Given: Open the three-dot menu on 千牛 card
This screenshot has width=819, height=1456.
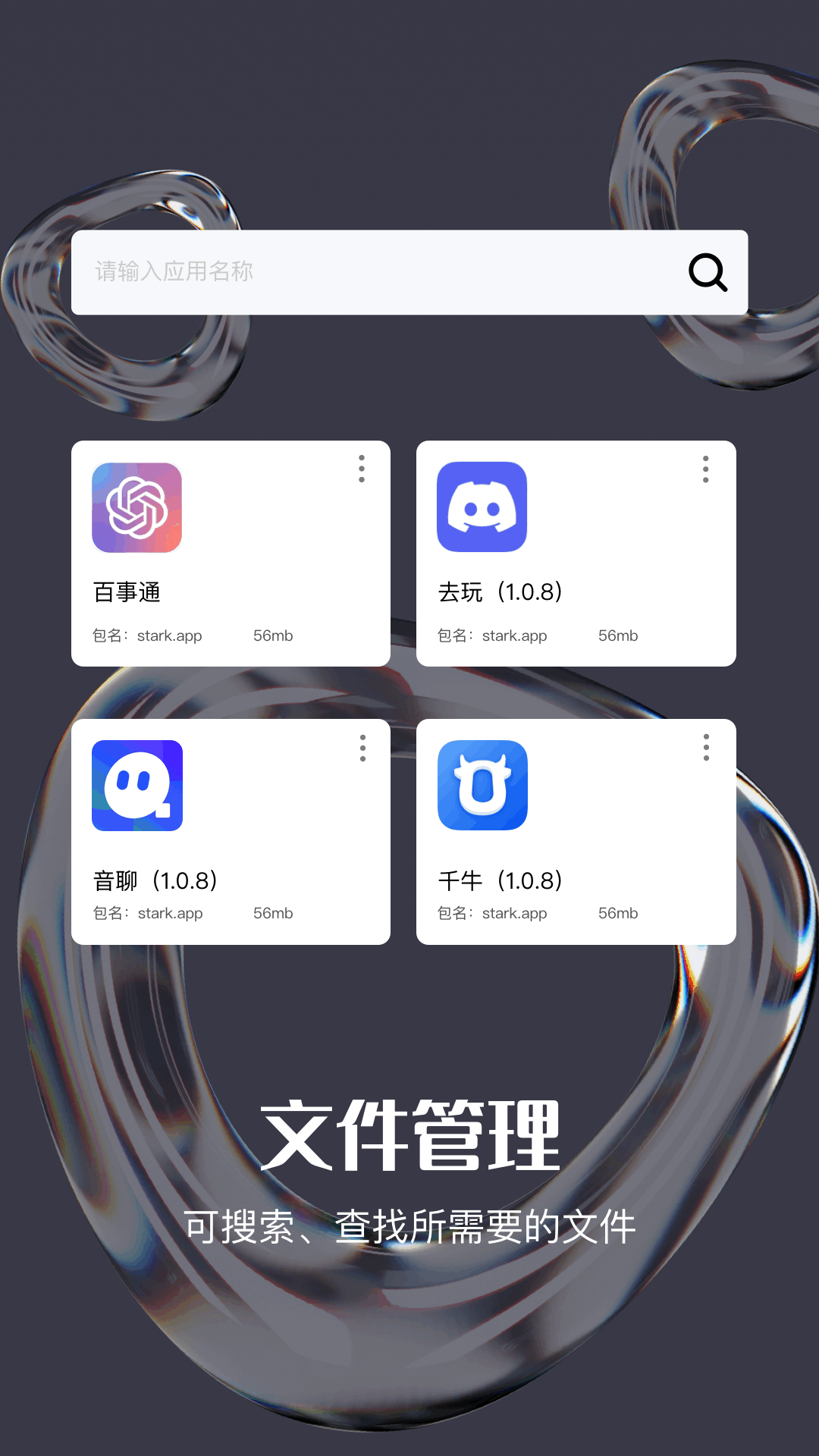Looking at the screenshot, I should click(705, 748).
